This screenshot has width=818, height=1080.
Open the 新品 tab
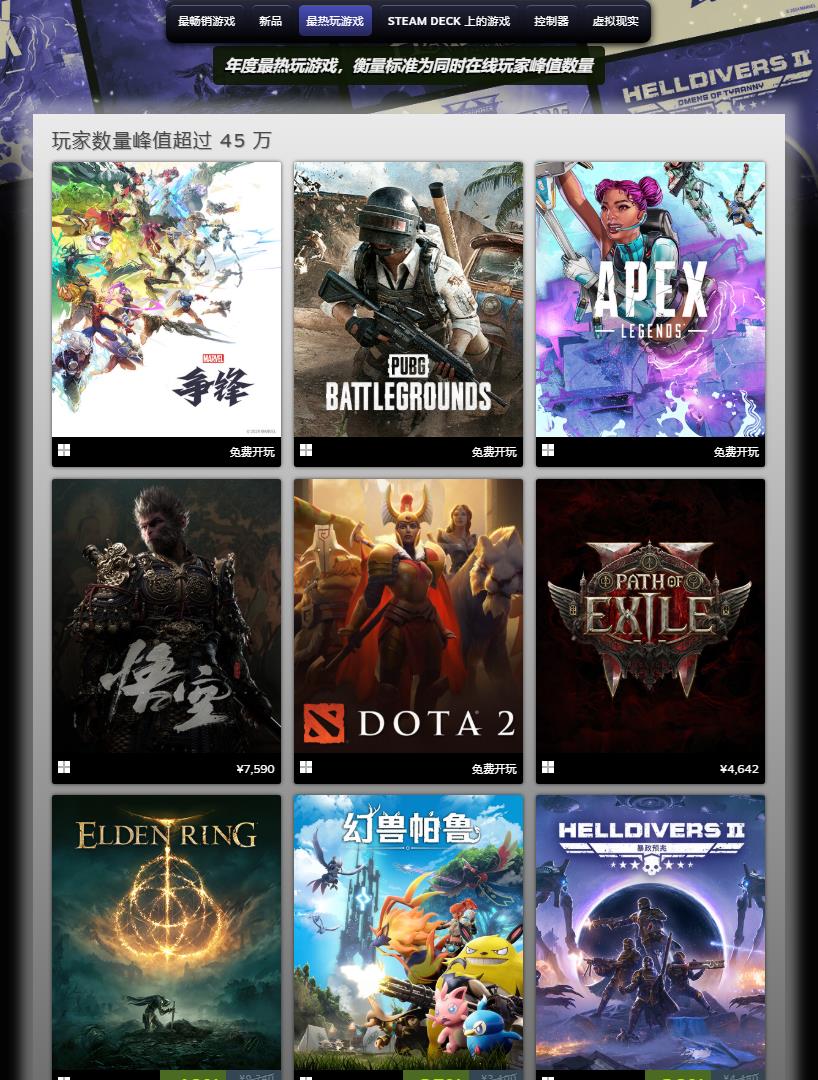(x=270, y=21)
